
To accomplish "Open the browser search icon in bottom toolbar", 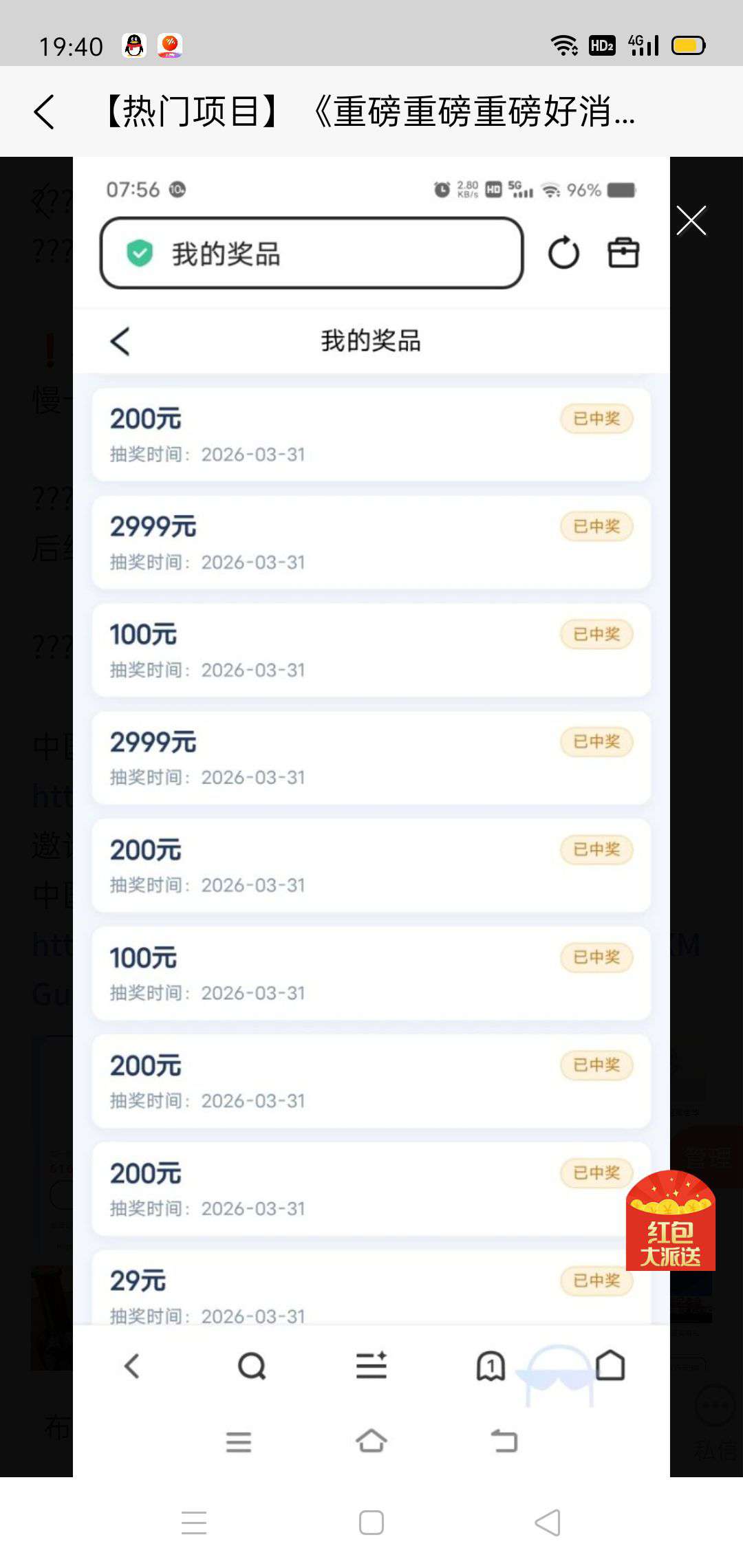I will tap(252, 1366).
